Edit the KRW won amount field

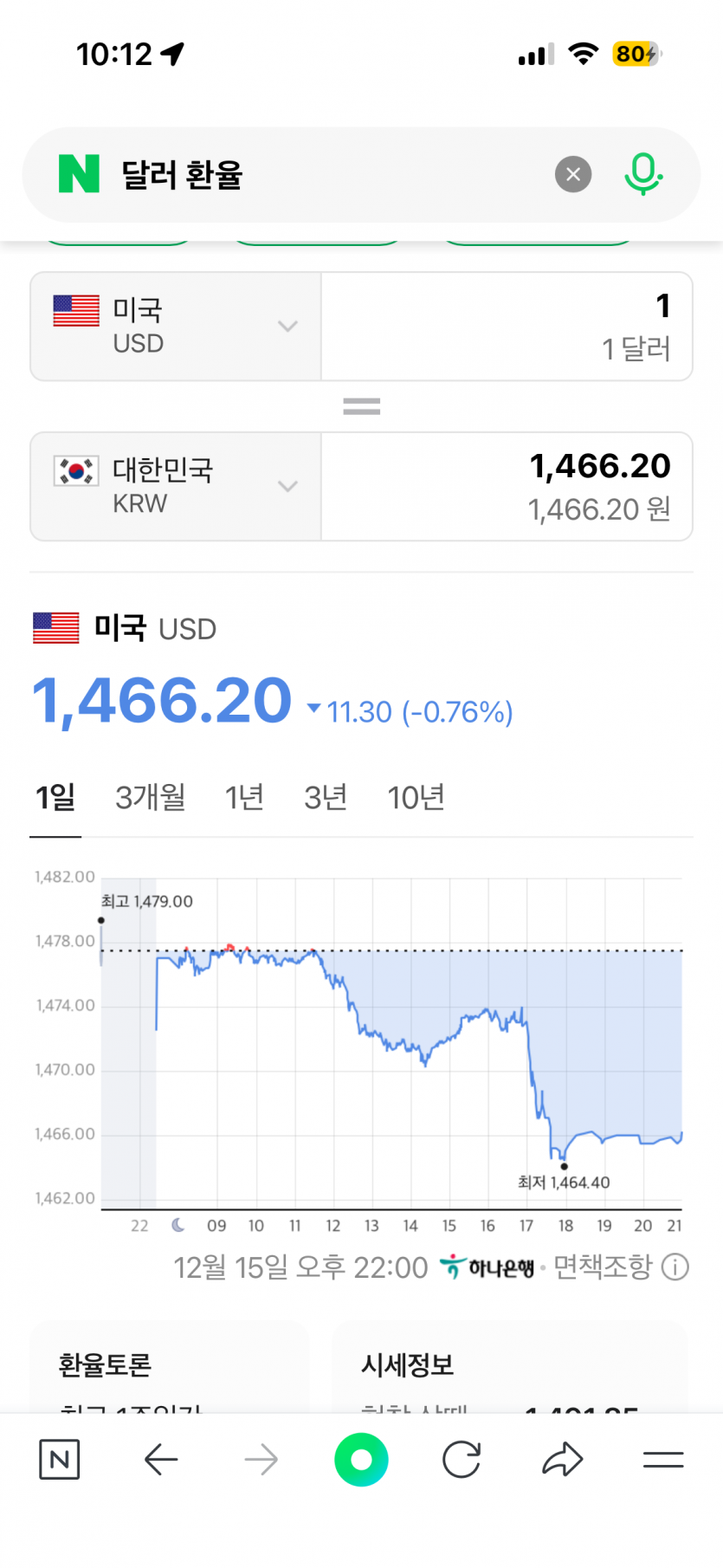pos(507,487)
